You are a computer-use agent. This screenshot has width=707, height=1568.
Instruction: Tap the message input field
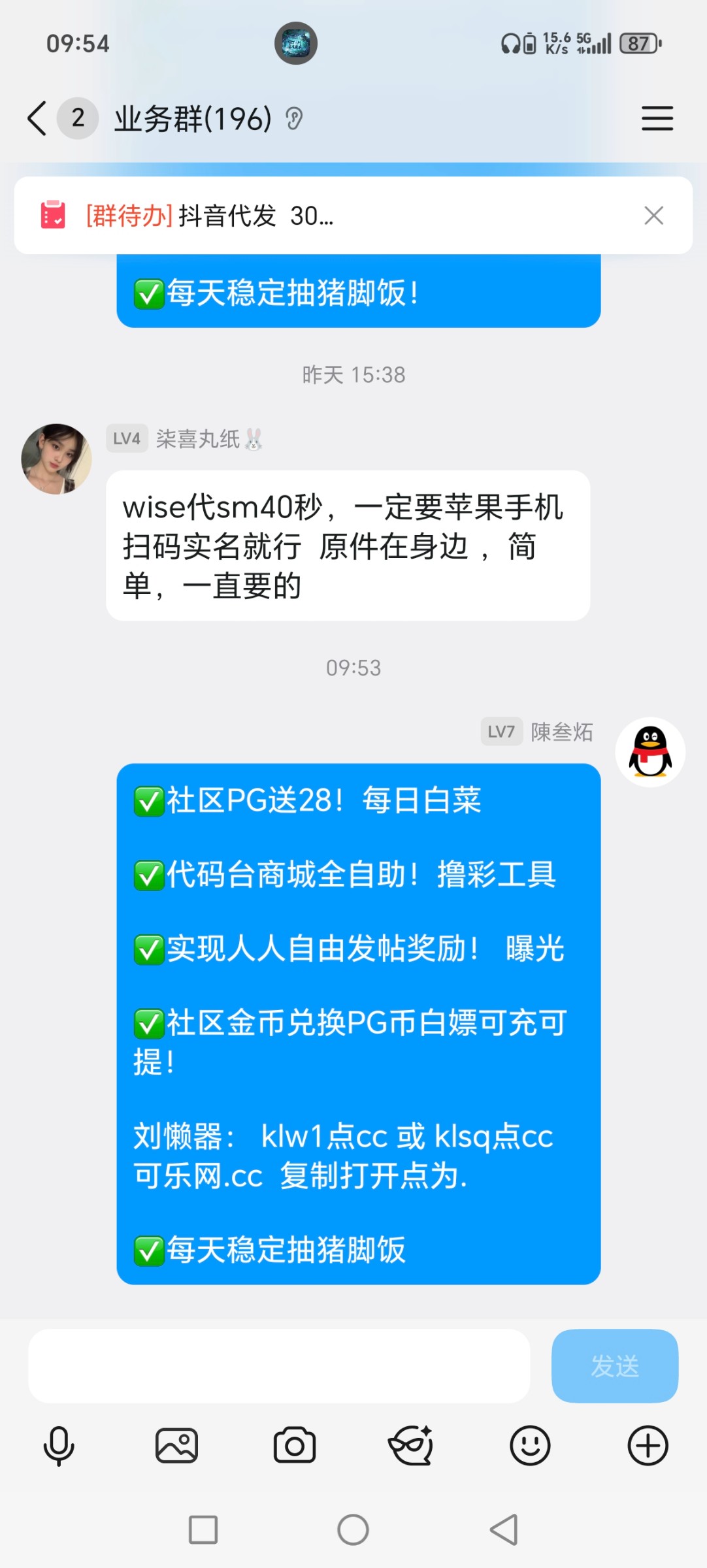(281, 1365)
